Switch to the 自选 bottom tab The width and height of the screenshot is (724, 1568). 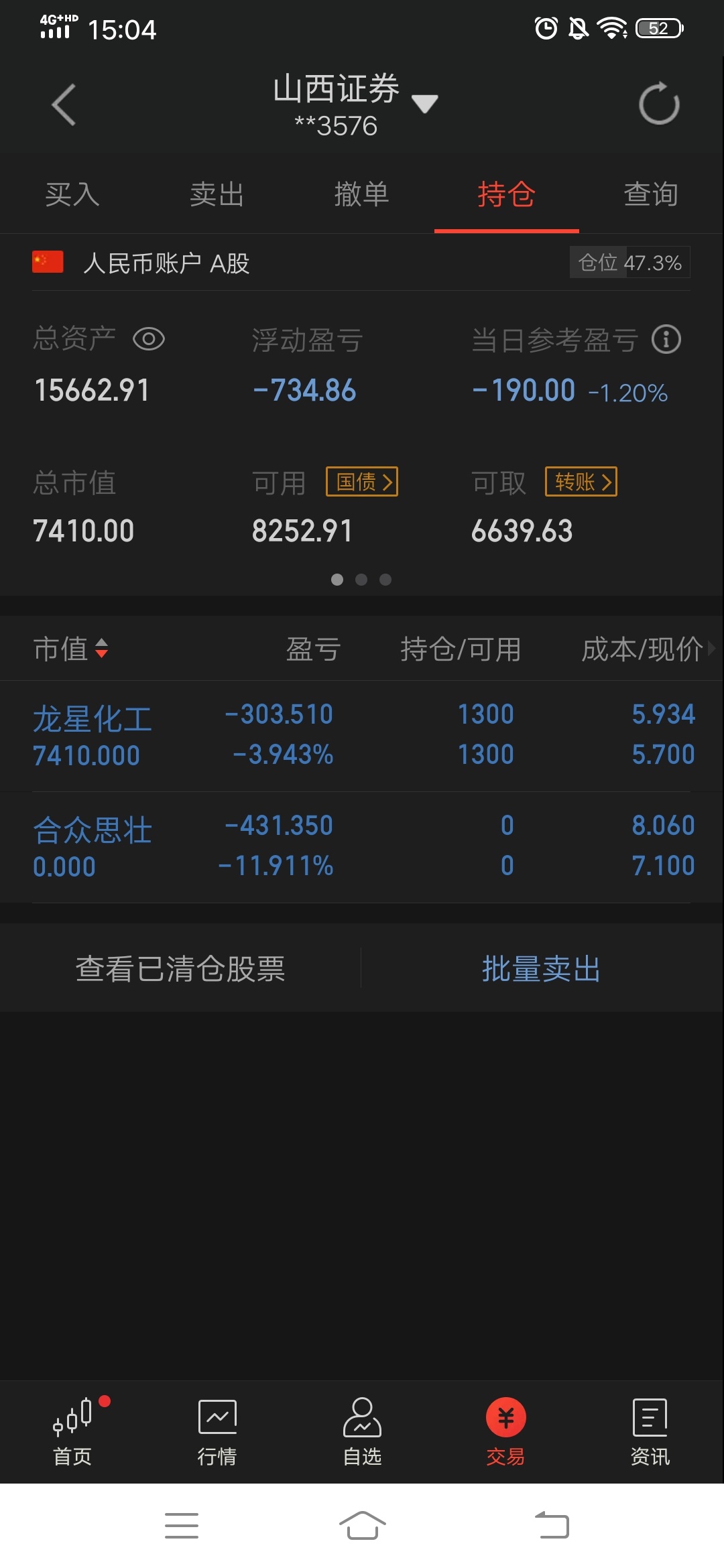[362, 1431]
